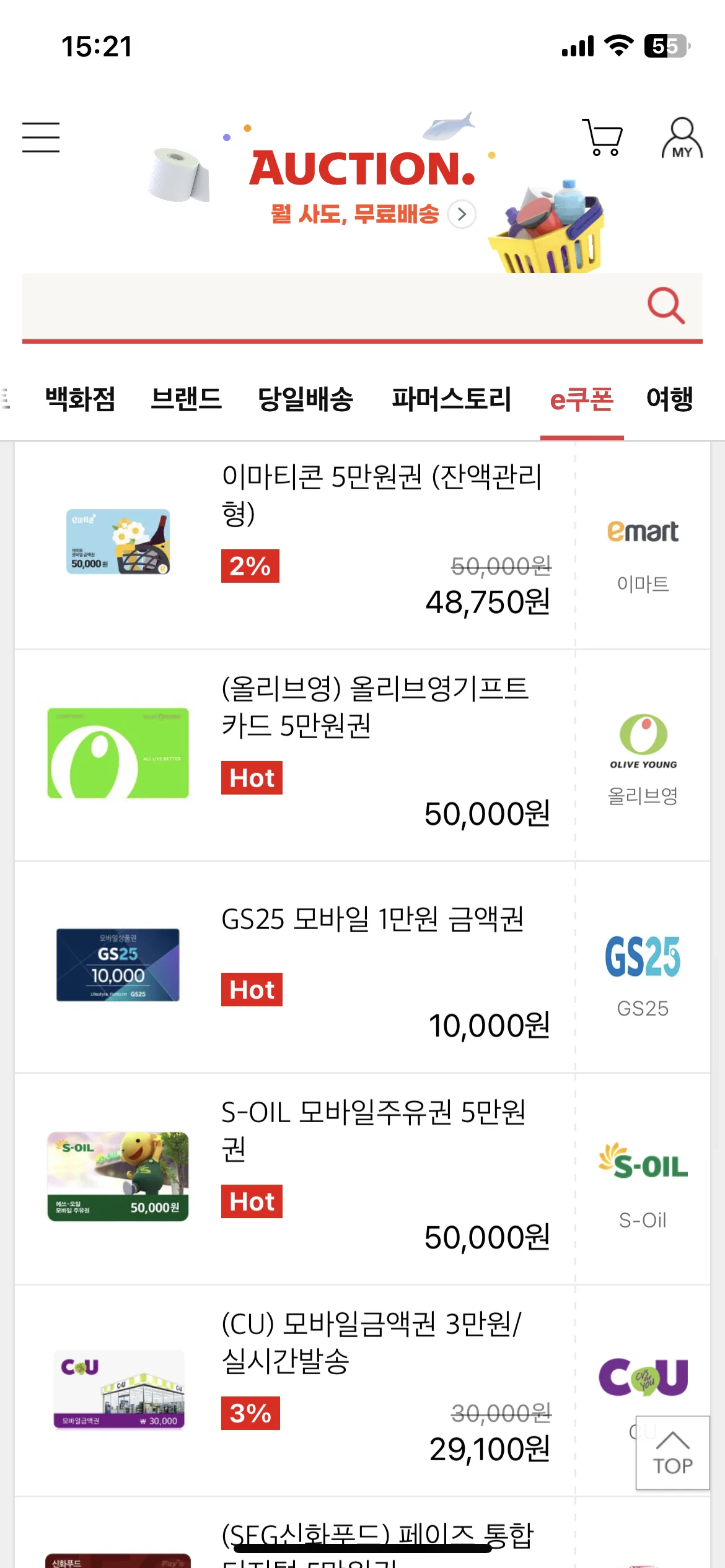Open CU 모바일금액권 3만원 product
This screenshot has height=1568, width=725.
click(x=372, y=1343)
